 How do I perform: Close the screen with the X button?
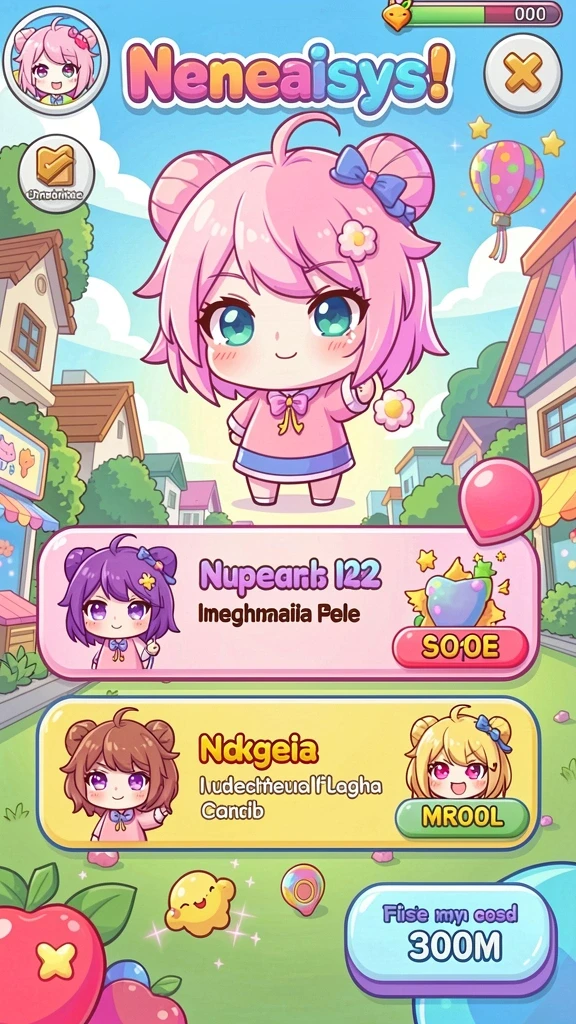click(522, 72)
